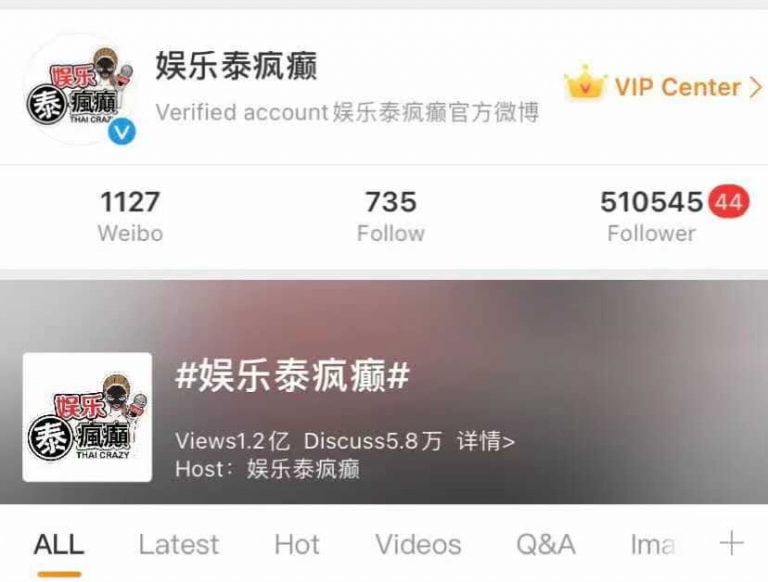768x582 pixels.
Task: Switch to the Hot tab
Action: tap(297, 545)
